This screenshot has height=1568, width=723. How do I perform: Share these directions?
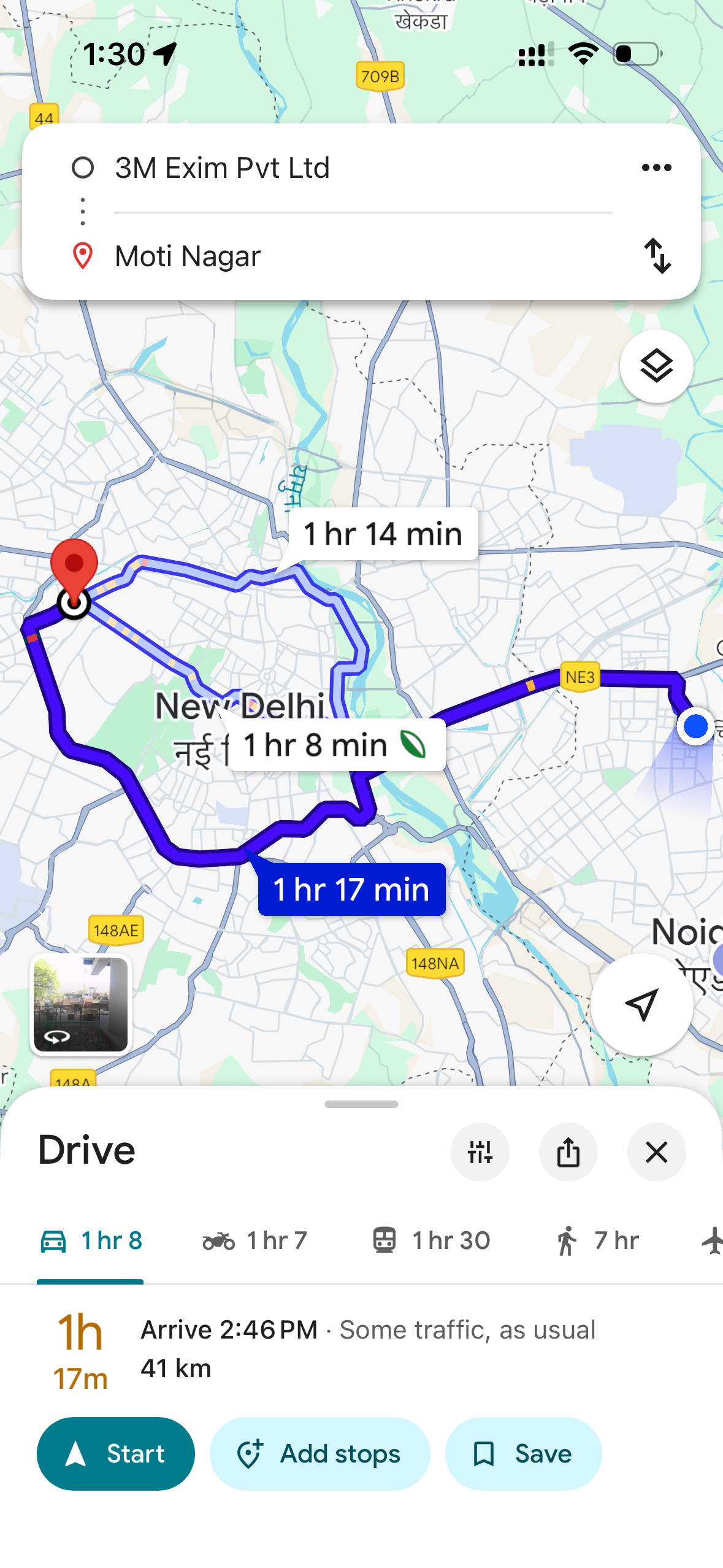[x=568, y=1152]
